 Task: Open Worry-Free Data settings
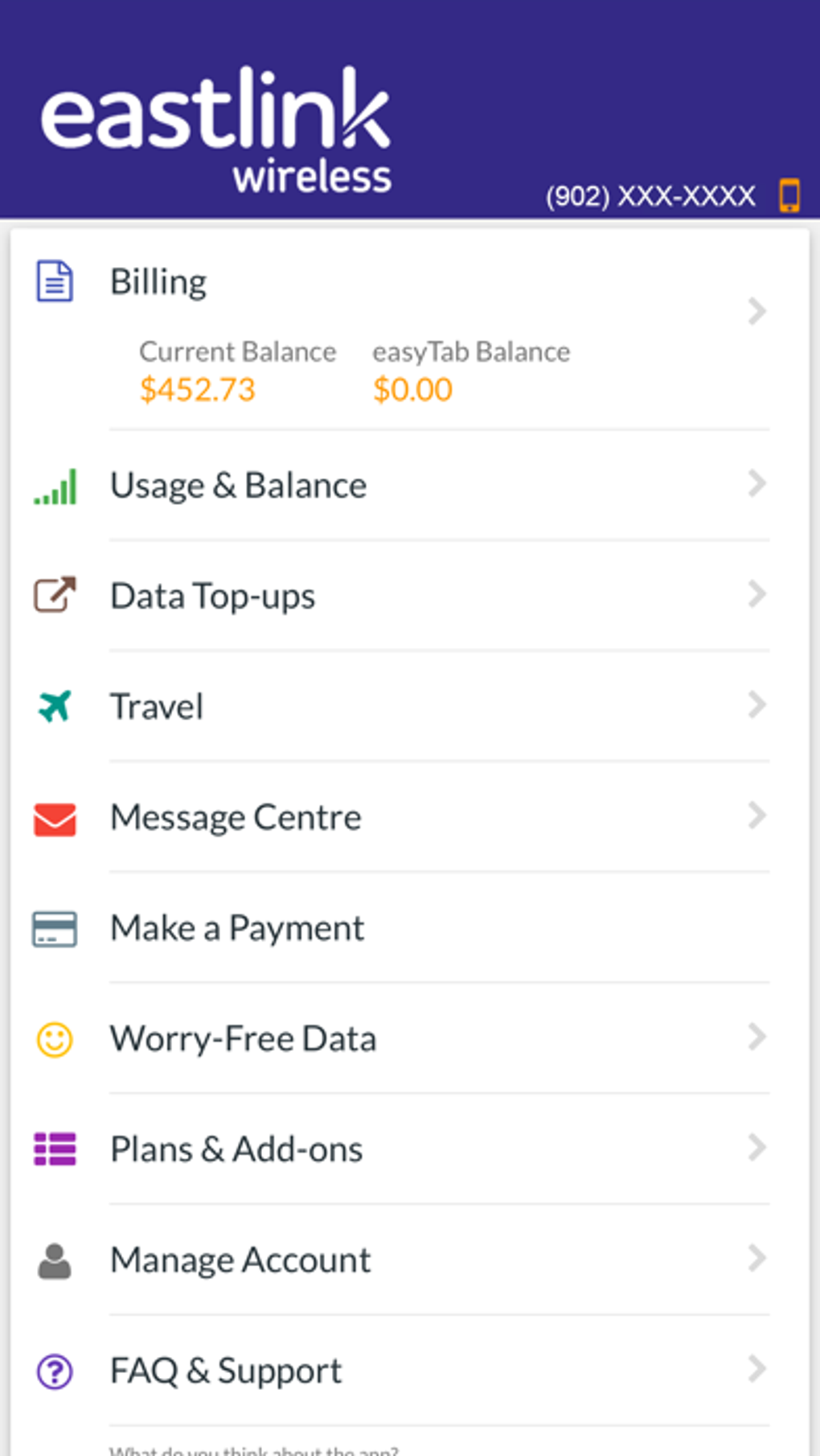click(x=243, y=1039)
